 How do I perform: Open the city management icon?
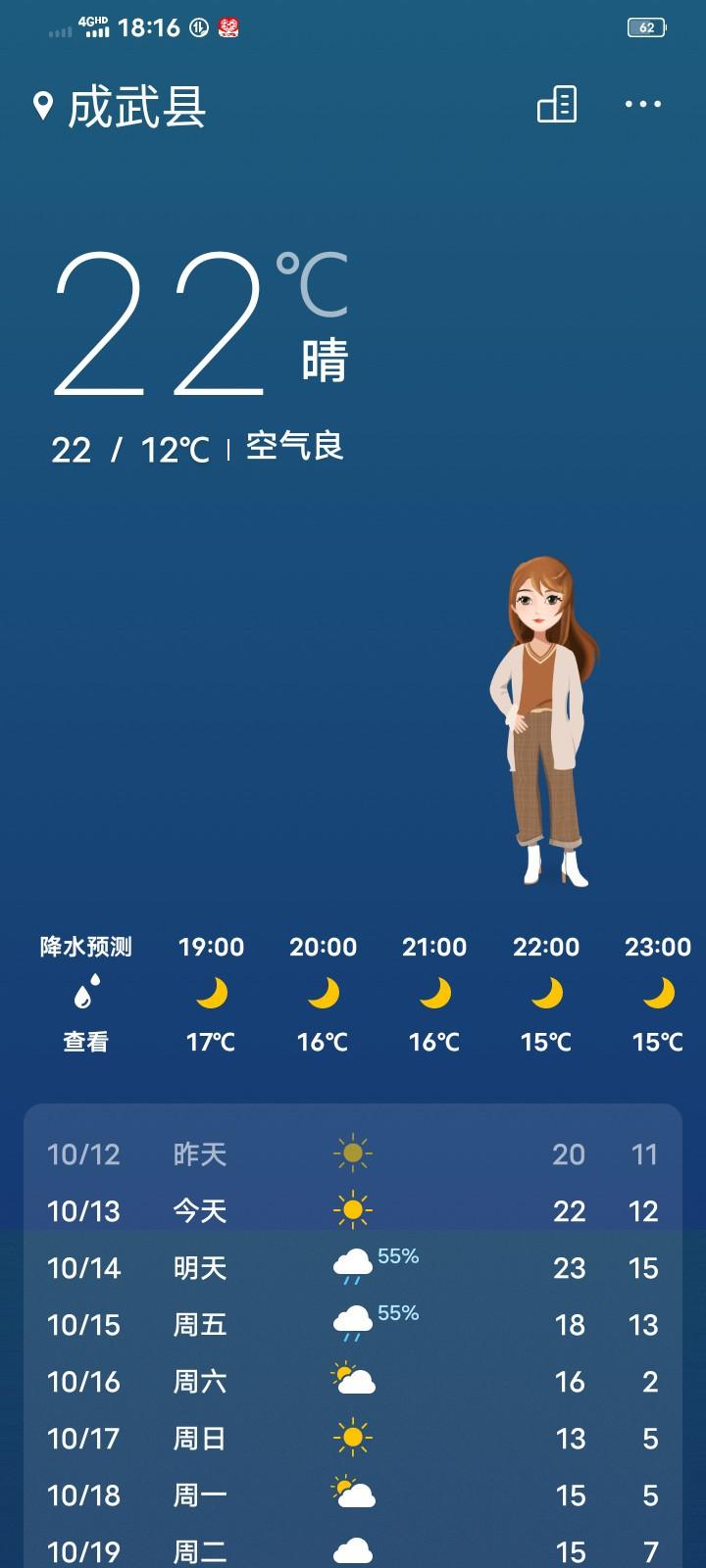coord(557,104)
